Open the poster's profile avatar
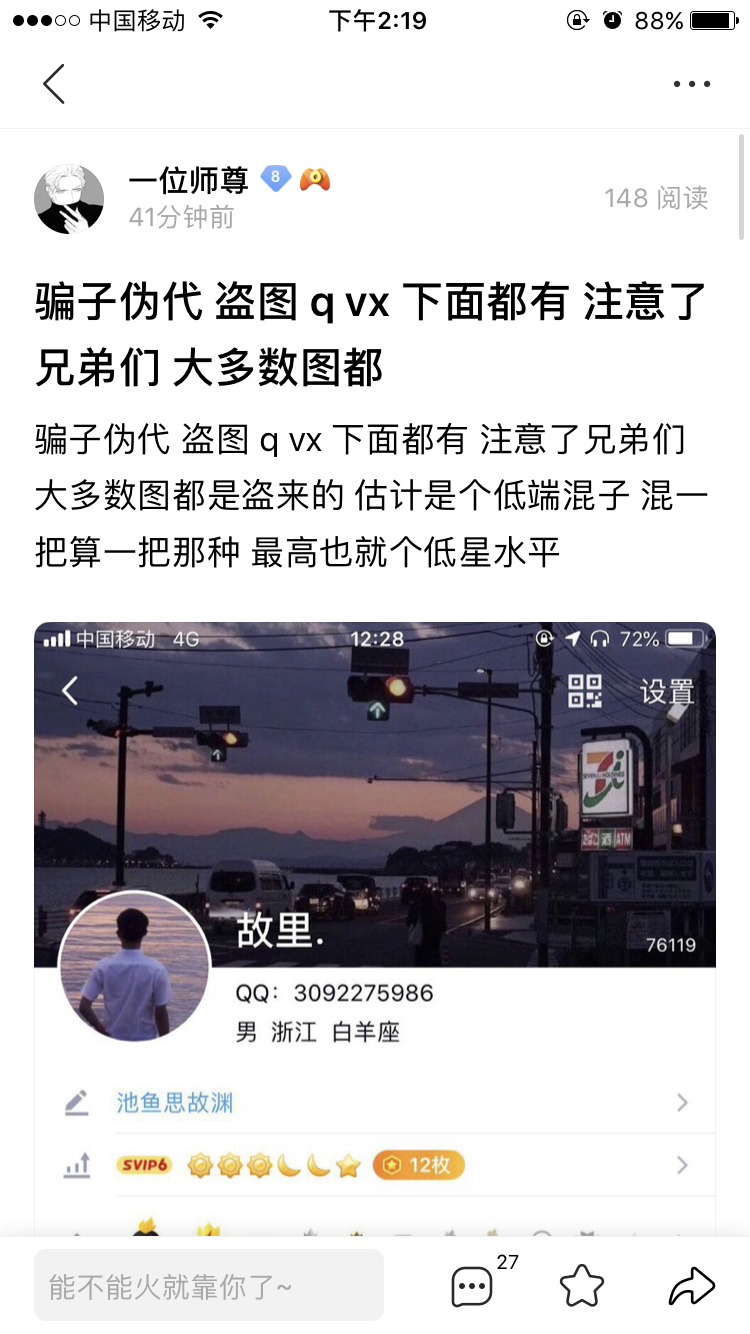750x1334 pixels. point(69,199)
